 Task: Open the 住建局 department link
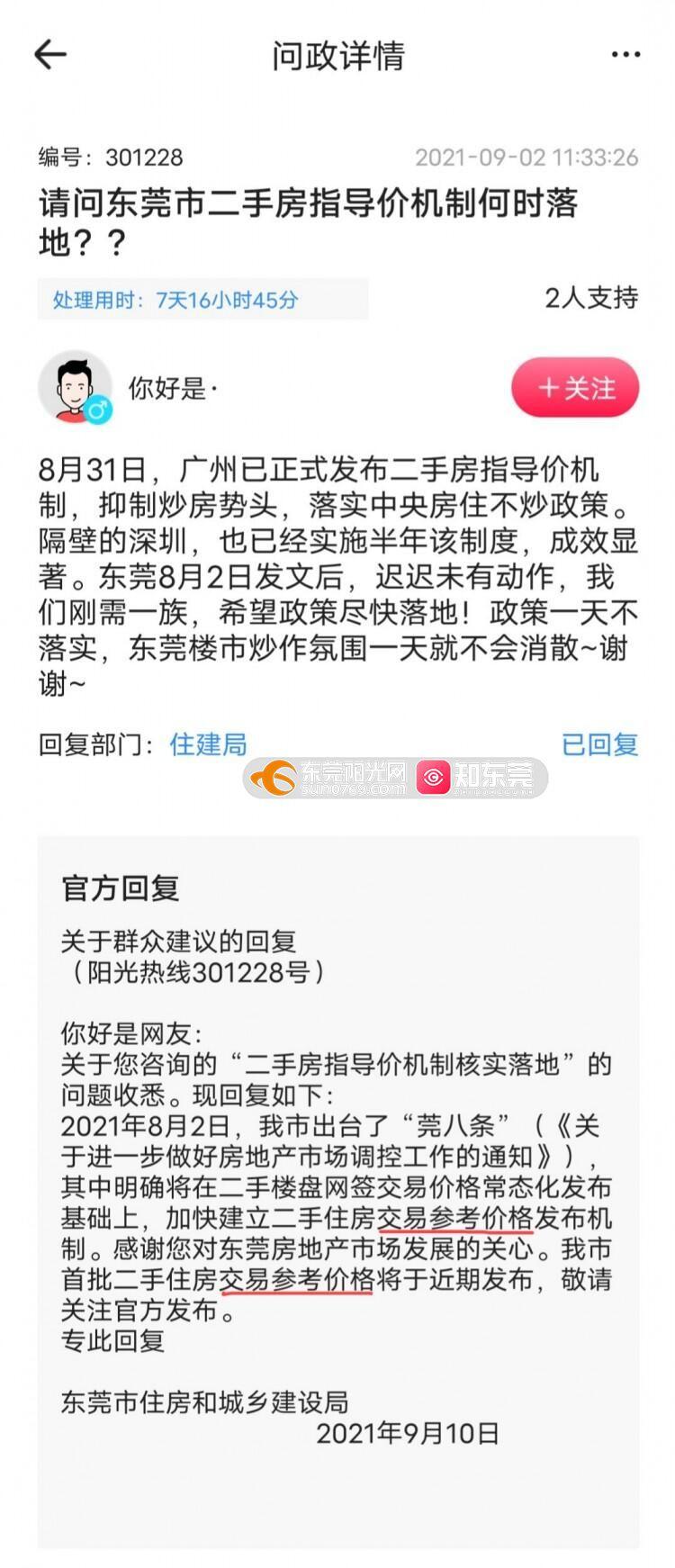(208, 744)
